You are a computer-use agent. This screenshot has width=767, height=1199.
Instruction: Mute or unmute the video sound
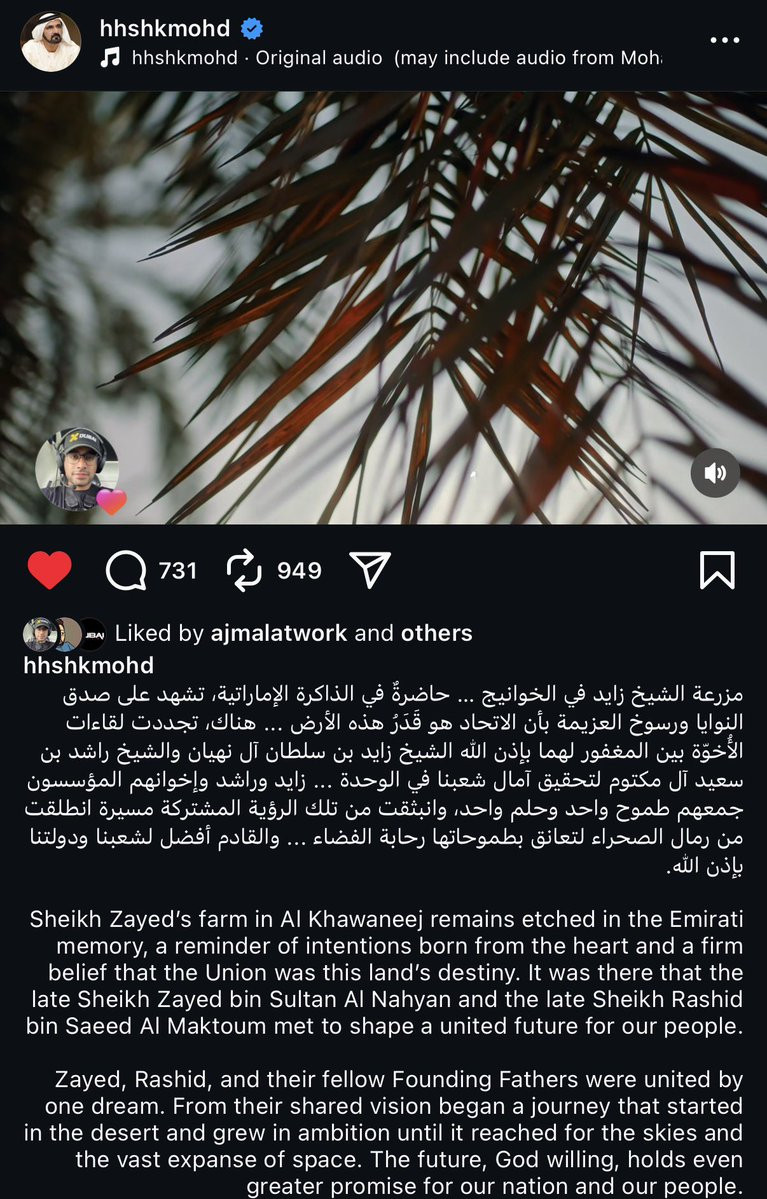tap(715, 473)
